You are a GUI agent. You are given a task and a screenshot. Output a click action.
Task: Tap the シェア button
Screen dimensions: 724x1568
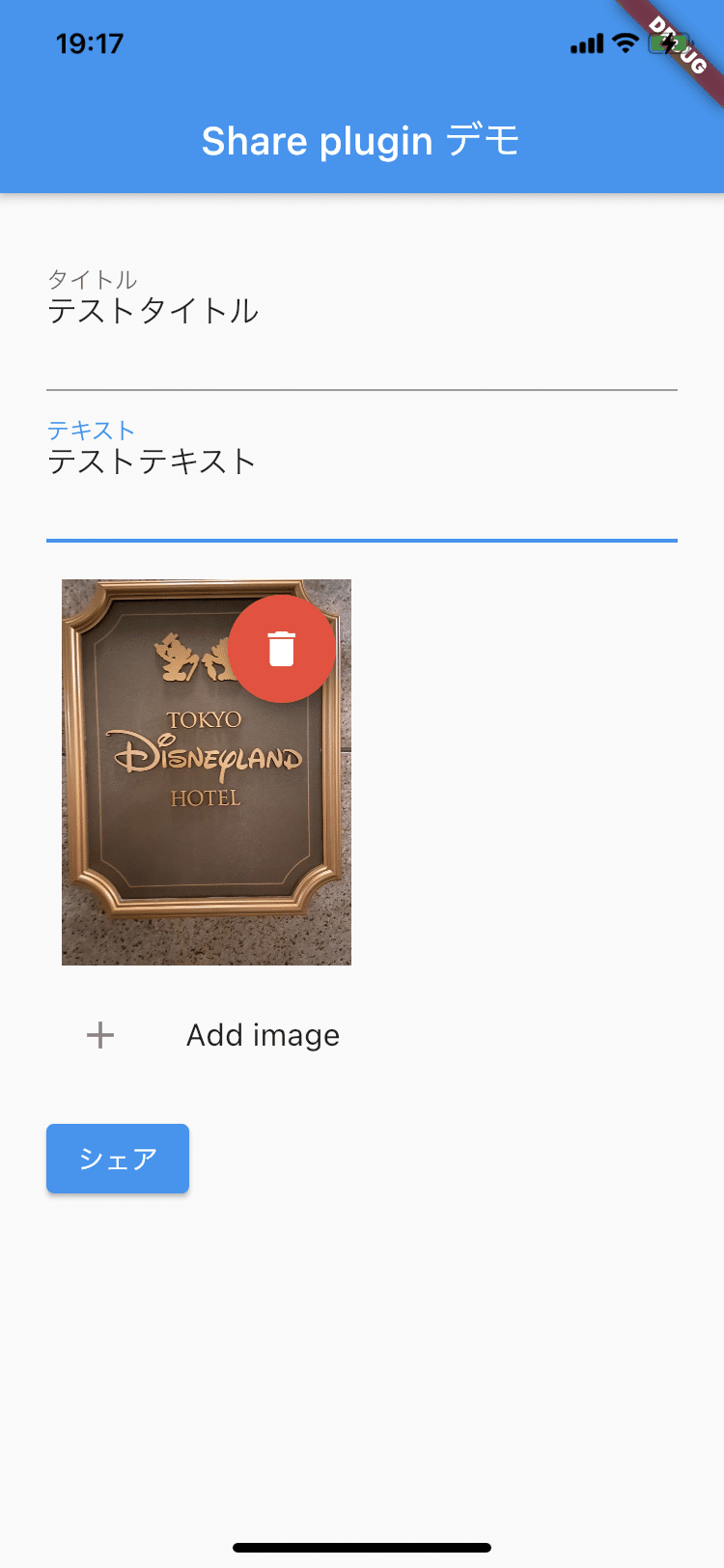coord(118,1159)
